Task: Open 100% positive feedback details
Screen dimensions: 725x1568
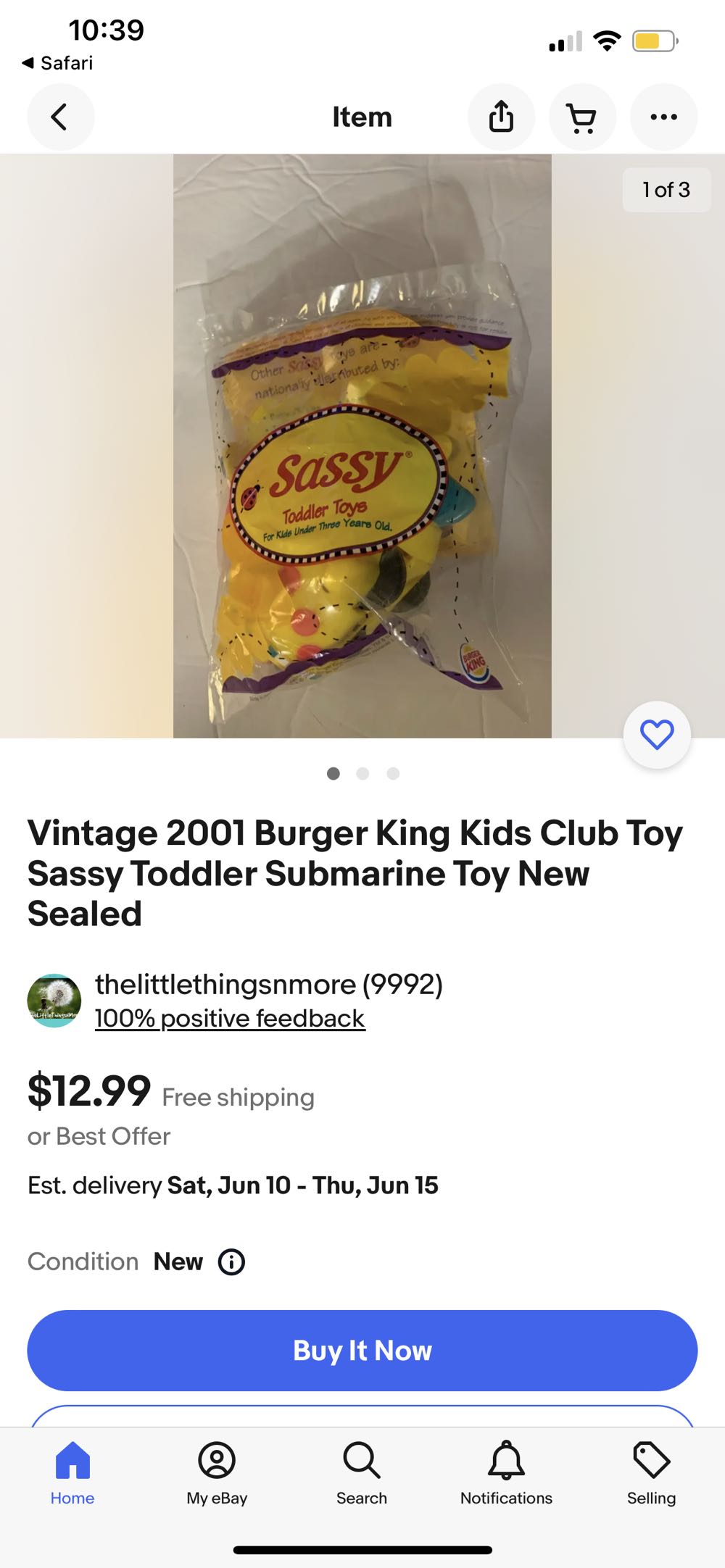Action: 230,1017
